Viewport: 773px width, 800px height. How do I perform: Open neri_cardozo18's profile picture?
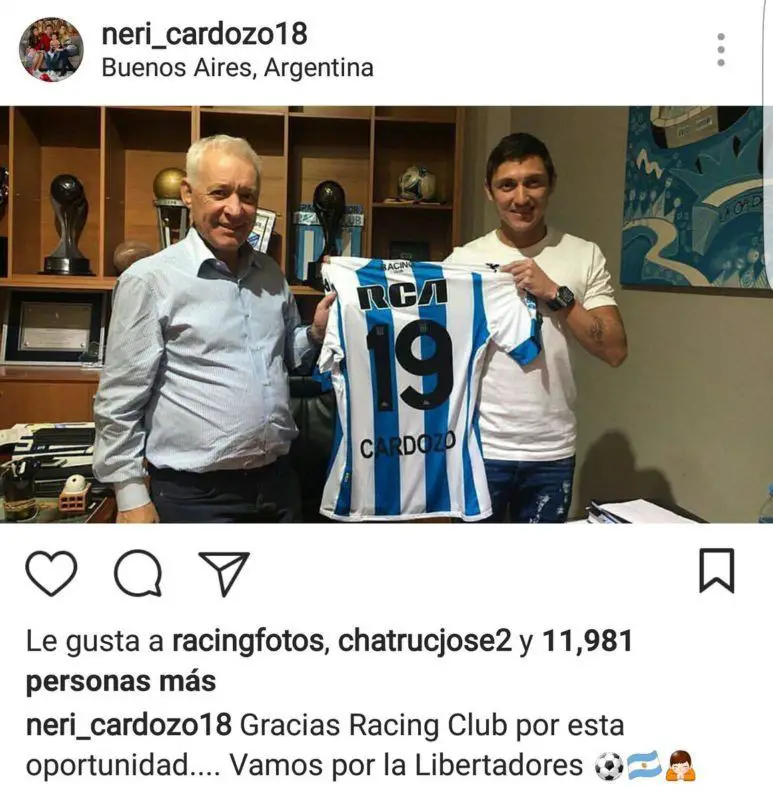[51, 50]
